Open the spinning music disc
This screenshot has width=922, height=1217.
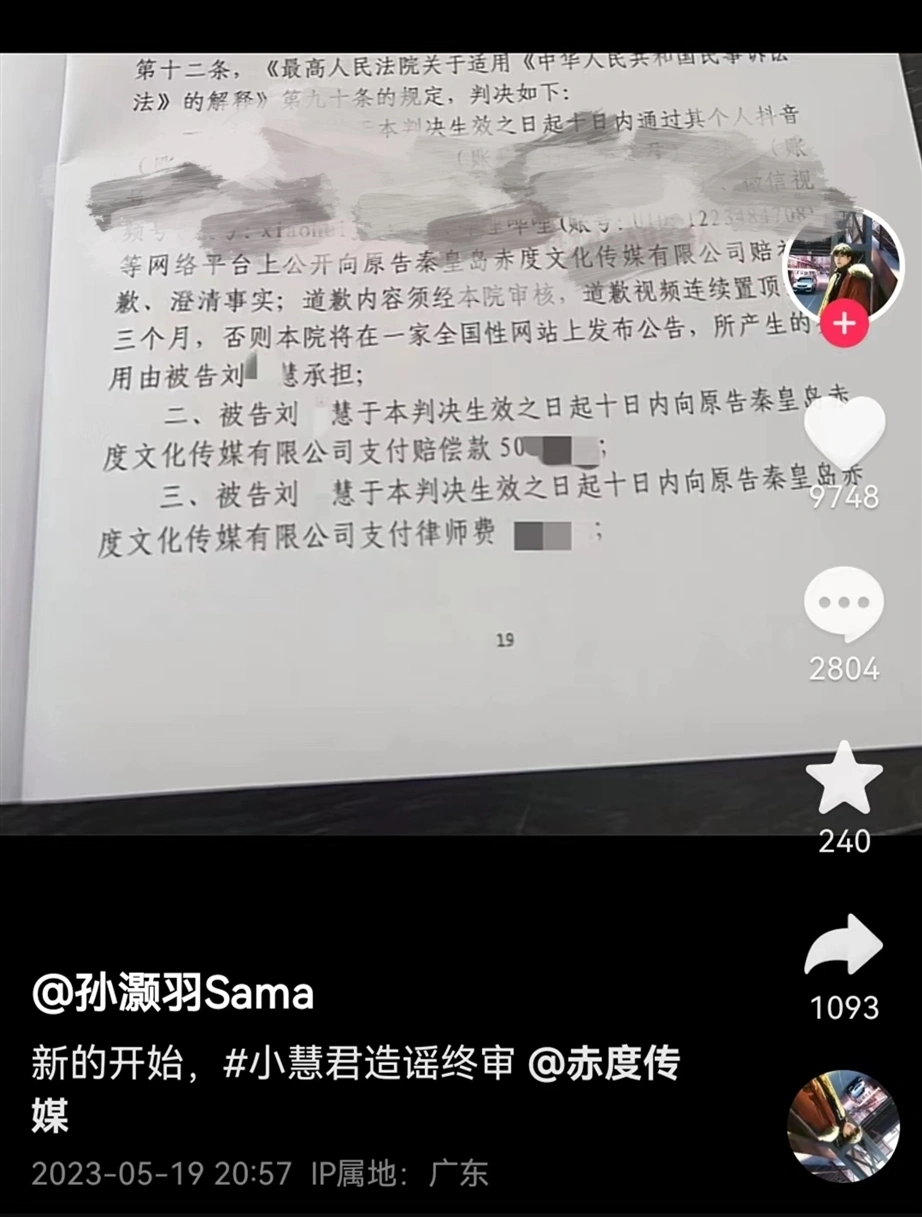point(843,1126)
